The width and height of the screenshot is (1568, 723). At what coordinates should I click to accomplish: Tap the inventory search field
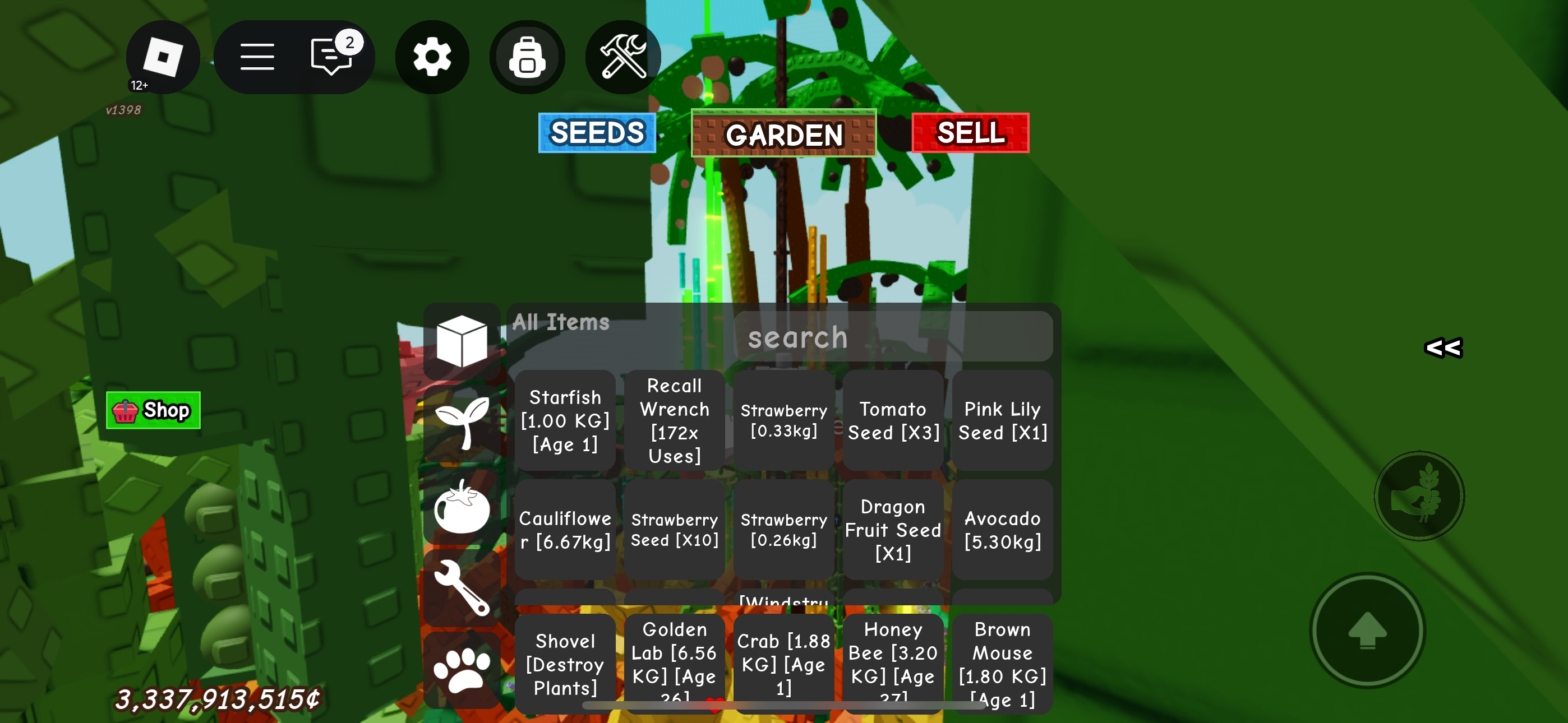[x=892, y=337]
